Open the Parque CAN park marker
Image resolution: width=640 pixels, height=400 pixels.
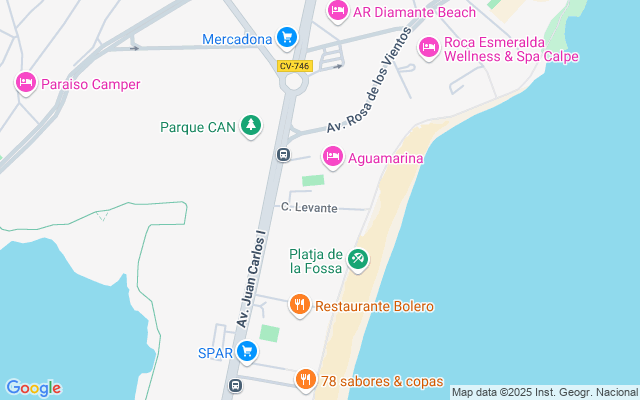coord(252,126)
